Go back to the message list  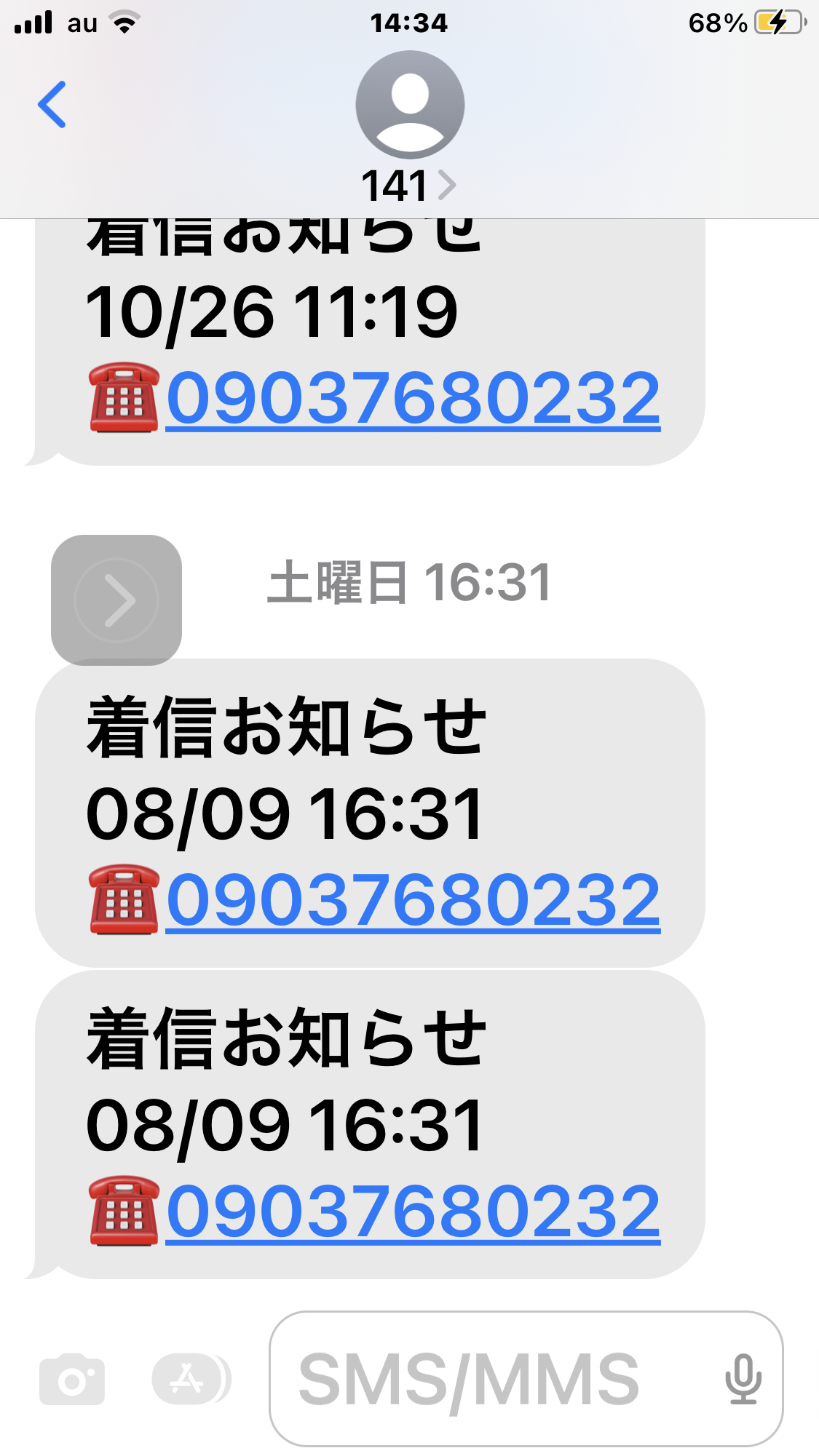pyautogui.click(x=52, y=105)
